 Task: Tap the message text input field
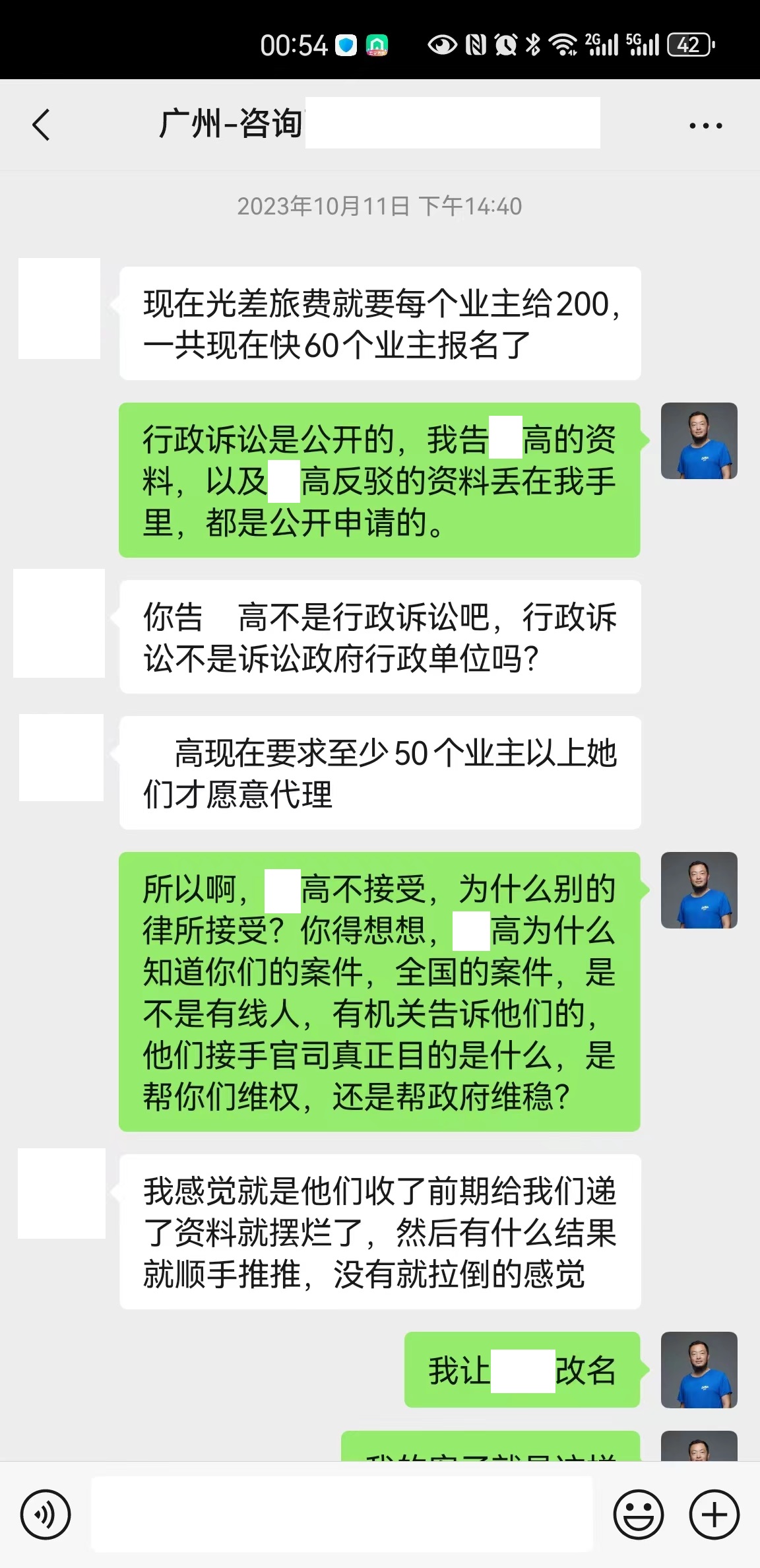click(342, 1514)
